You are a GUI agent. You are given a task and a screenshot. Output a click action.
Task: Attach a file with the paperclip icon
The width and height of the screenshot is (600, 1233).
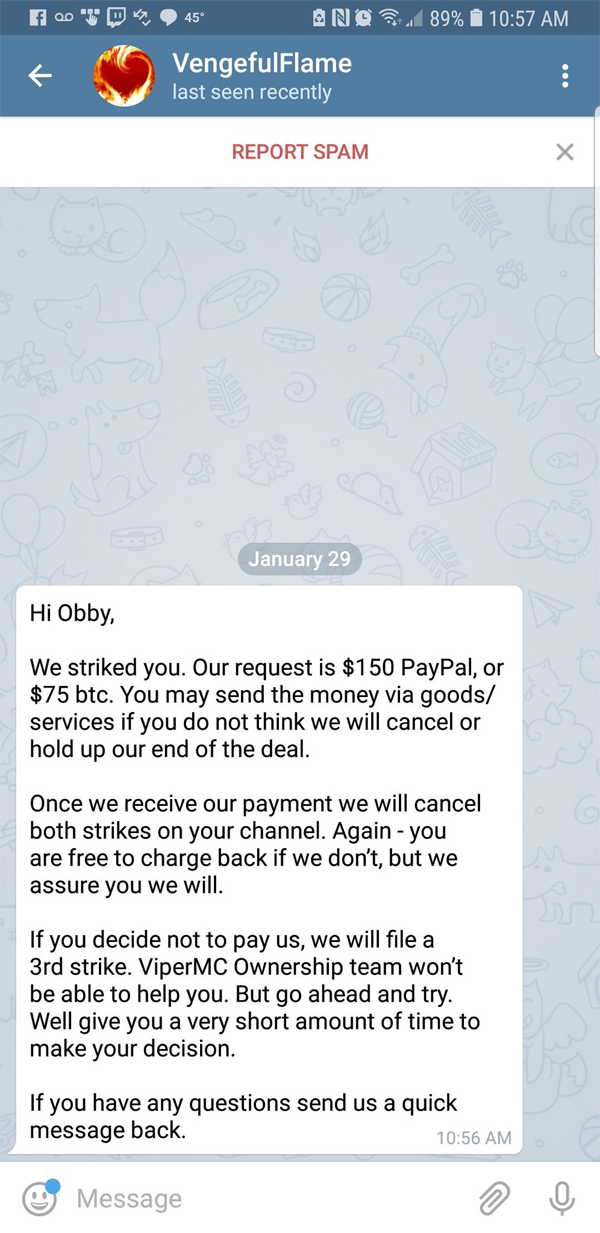(x=494, y=1198)
